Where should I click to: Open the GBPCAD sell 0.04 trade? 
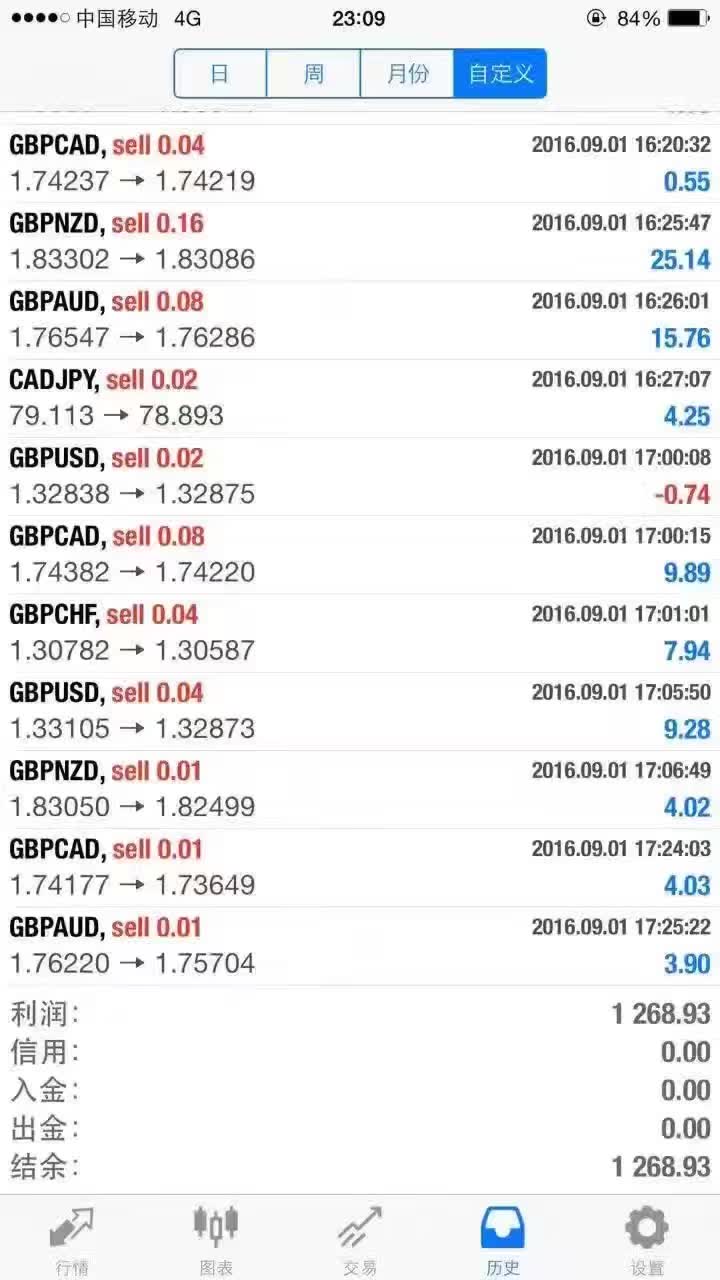360,163
